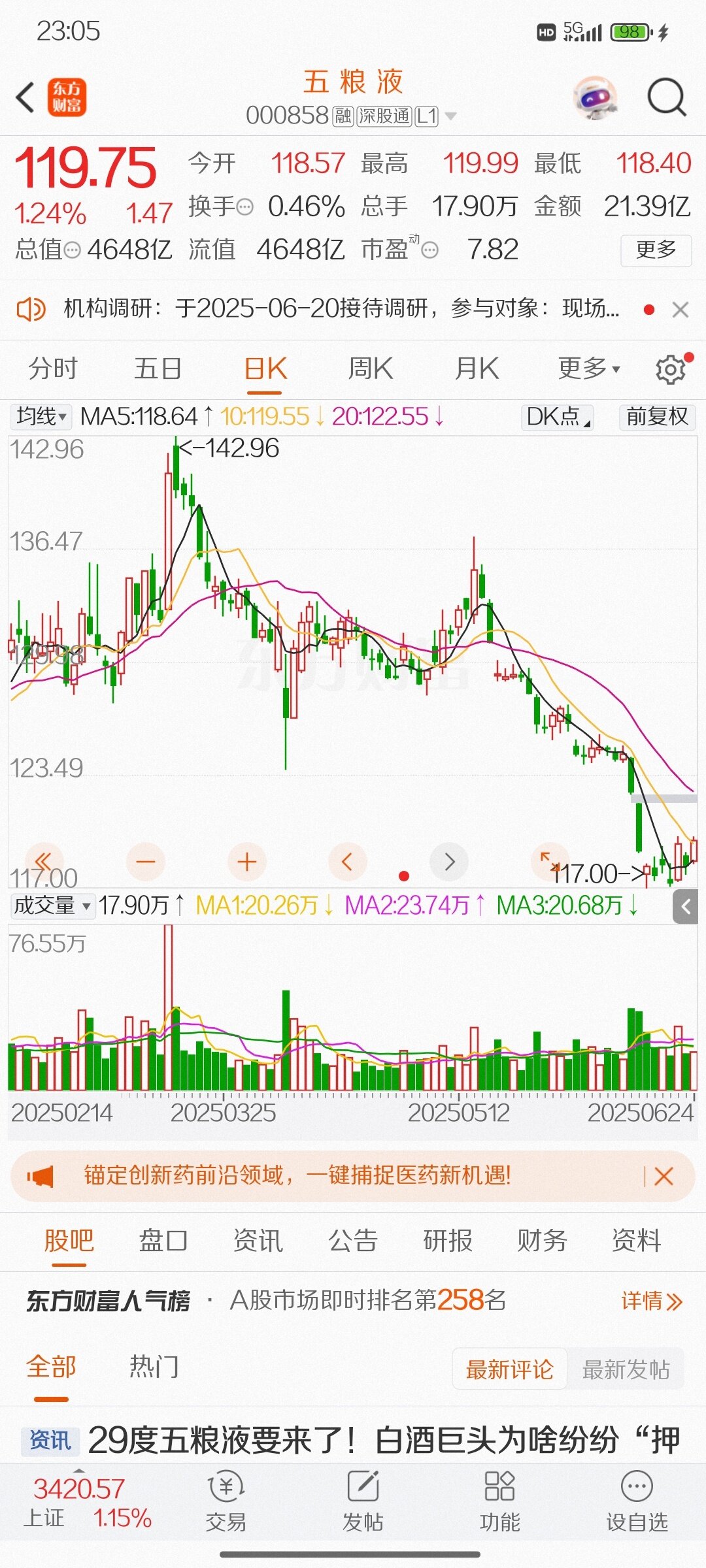Tap the 前复权 adjustment button

point(657,416)
